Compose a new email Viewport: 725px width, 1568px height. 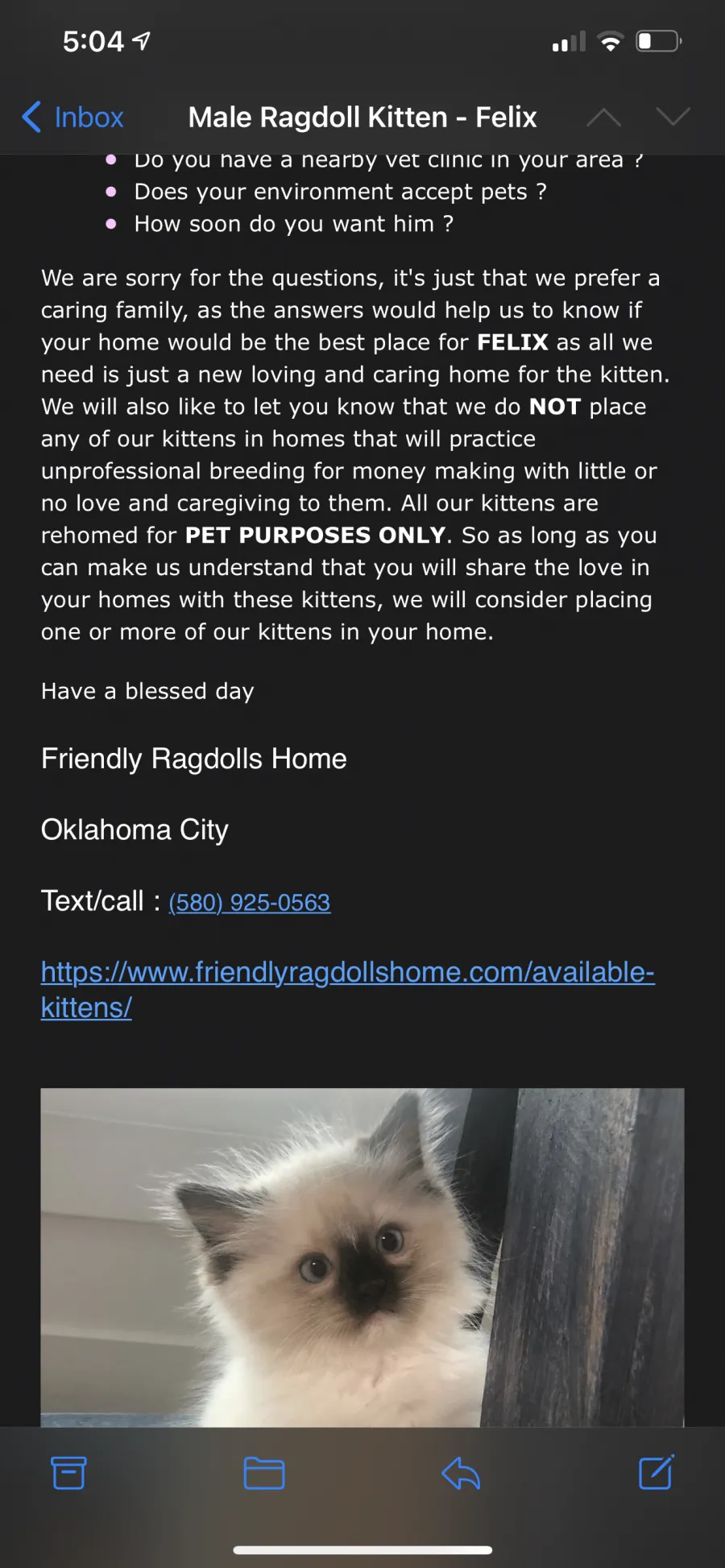[x=657, y=1472]
